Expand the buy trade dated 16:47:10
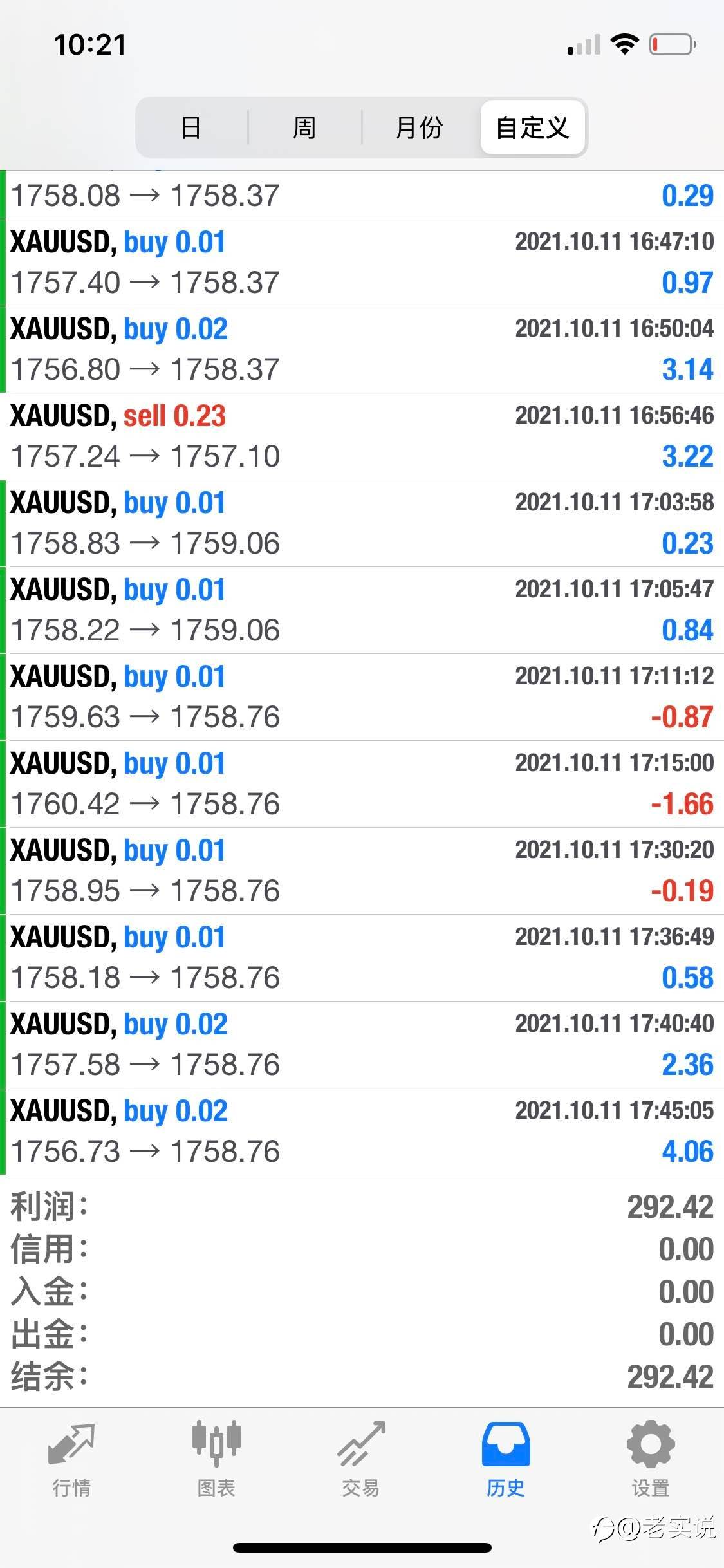The height and width of the screenshot is (1568, 724). 362,263
